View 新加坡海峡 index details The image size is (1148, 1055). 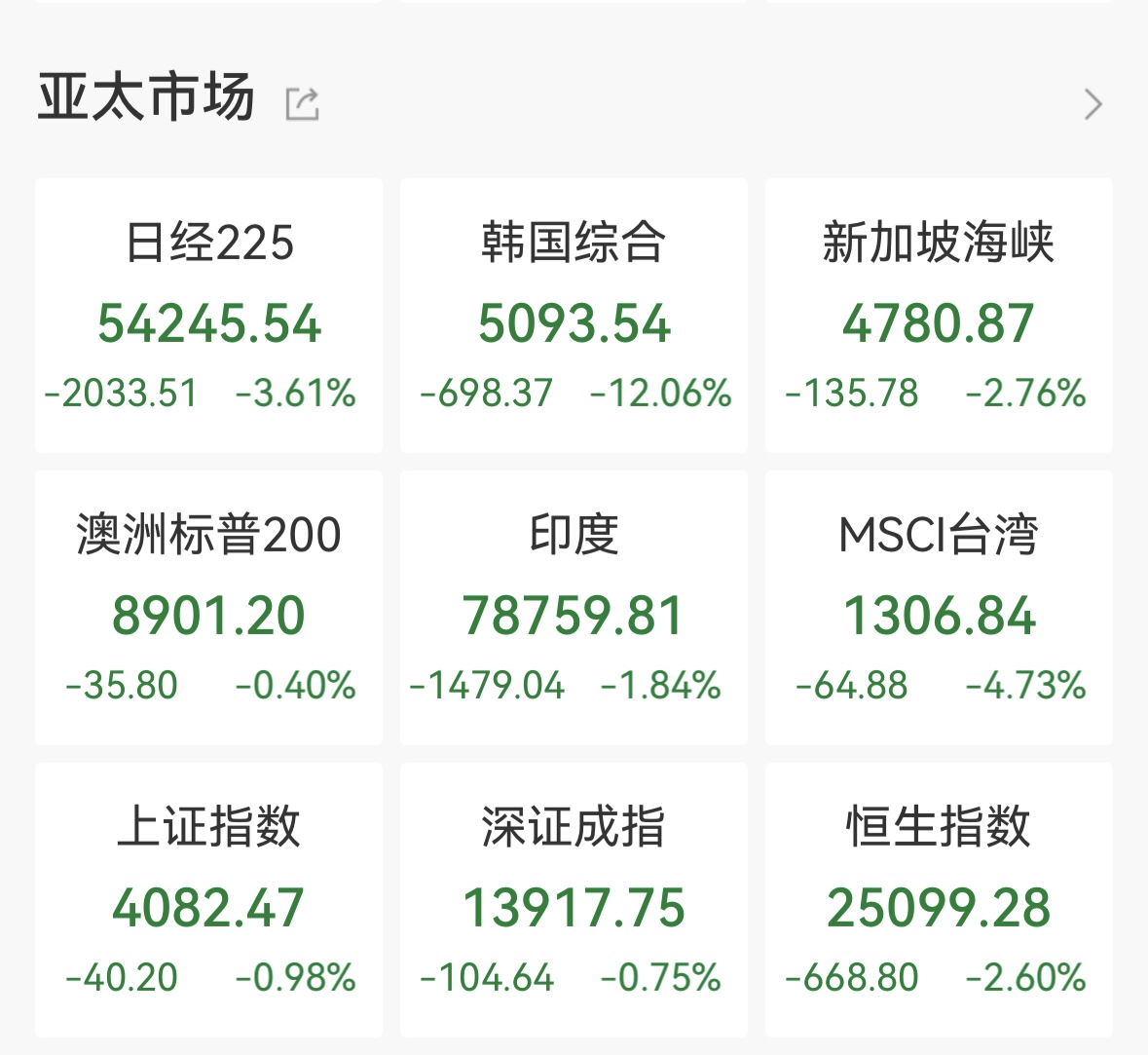[x=938, y=316]
